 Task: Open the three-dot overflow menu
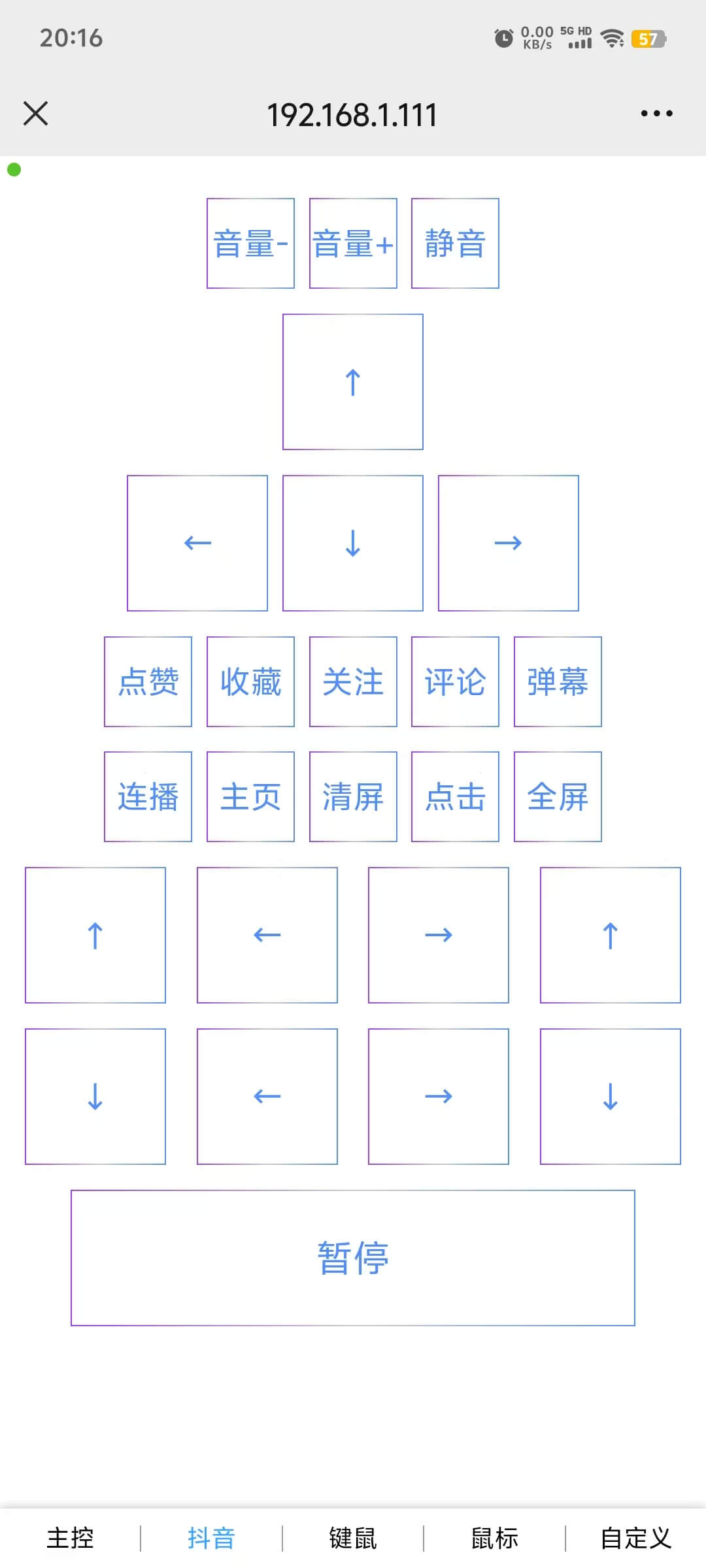click(x=656, y=114)
